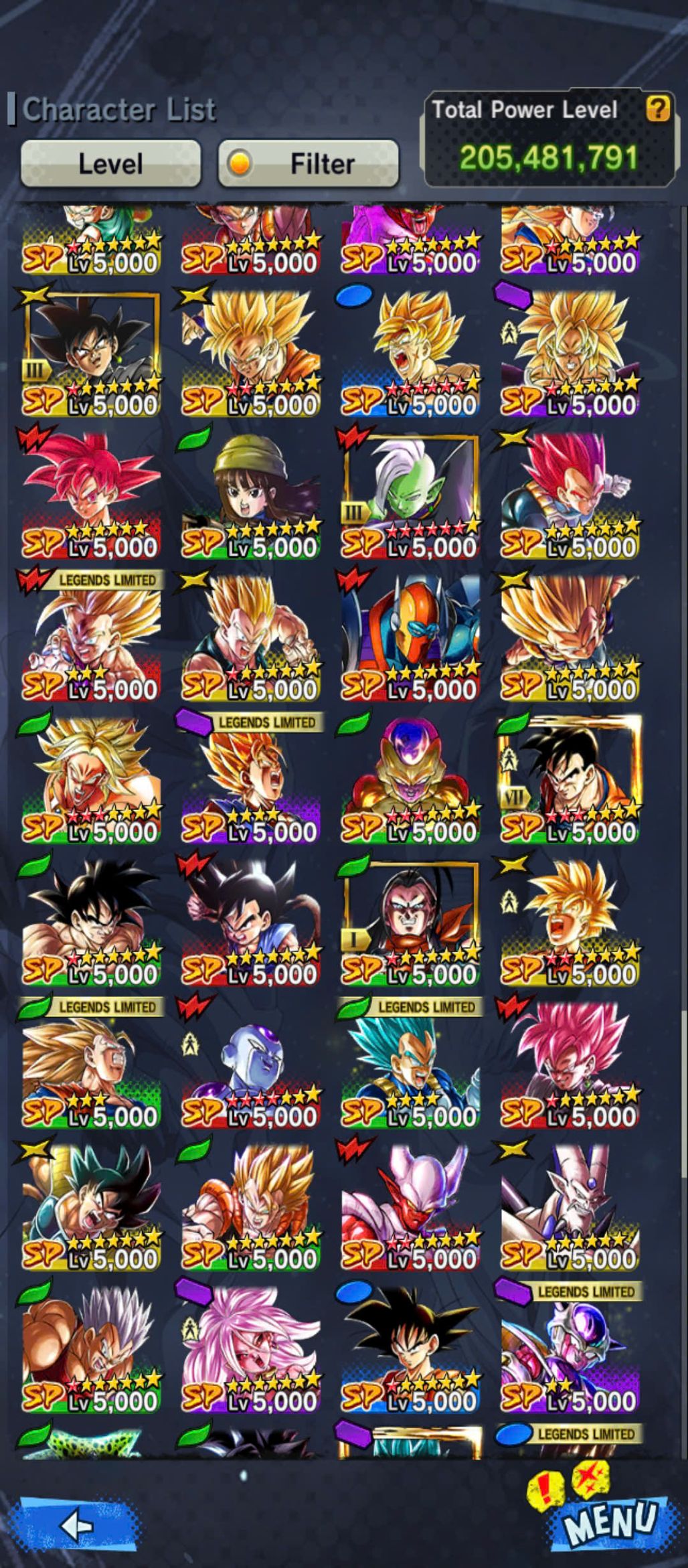This screenshot has height=1568, width=688.
Task: Open Zamasu character with gold frame
Action: pos(410,494)
